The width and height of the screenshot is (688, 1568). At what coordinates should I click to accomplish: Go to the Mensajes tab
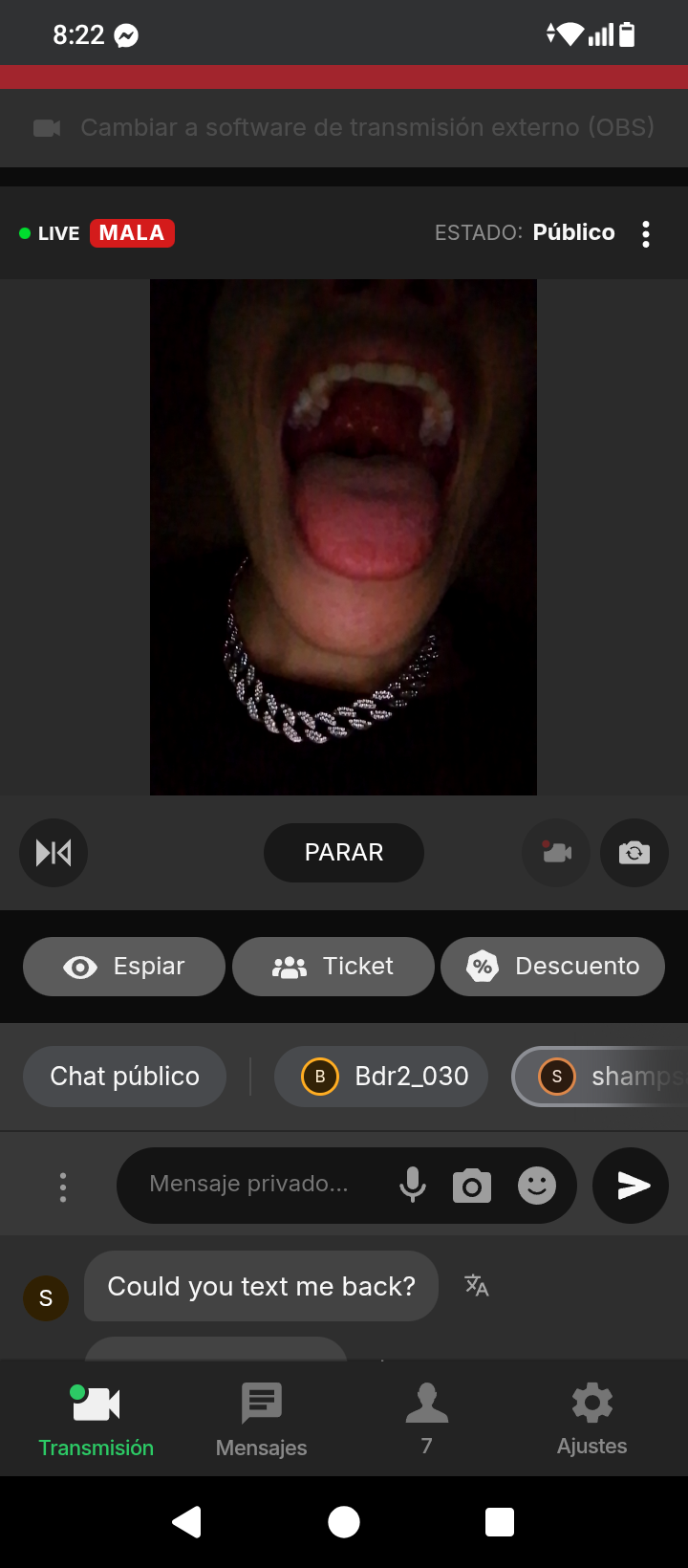[261, 1420]
